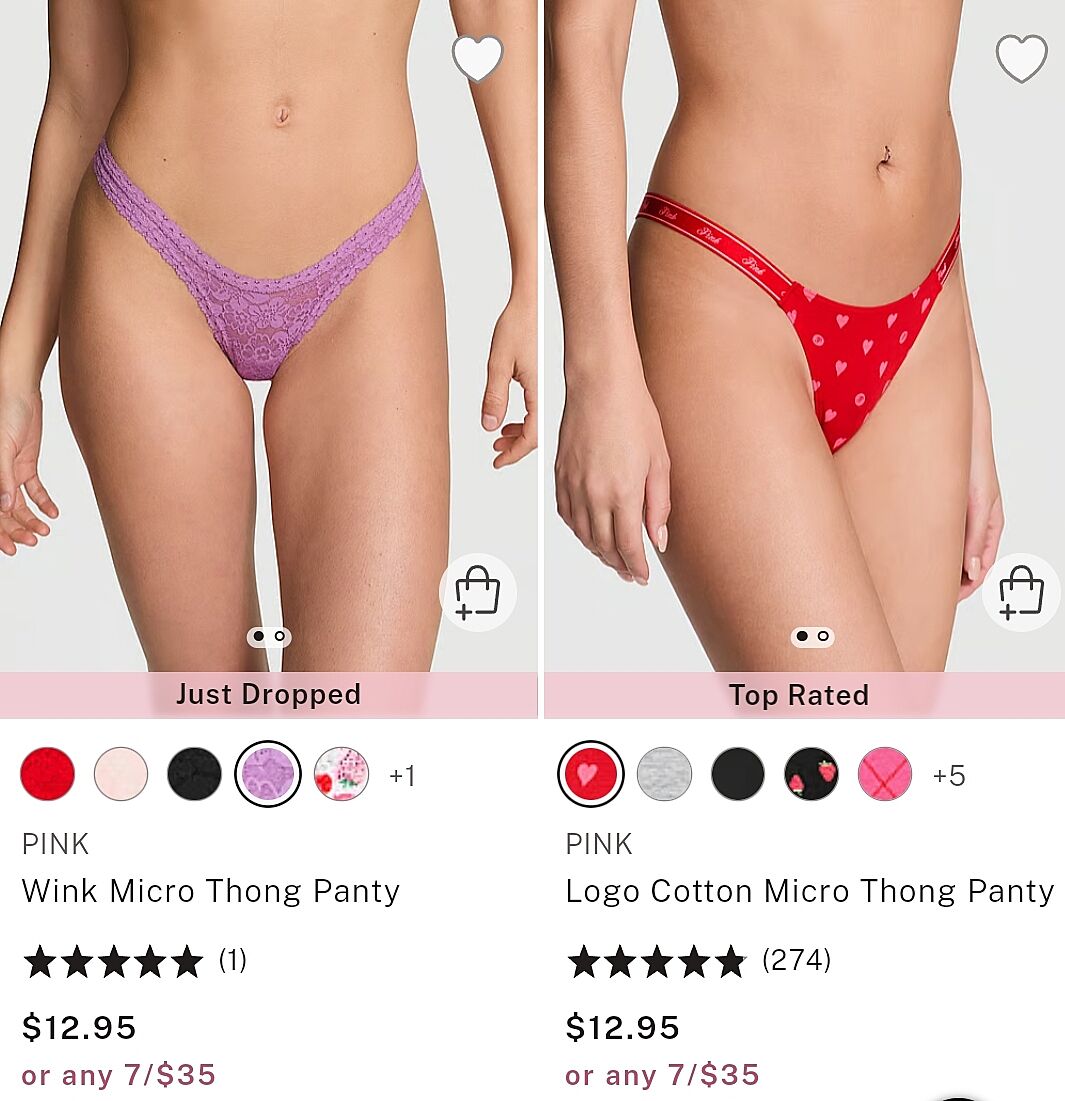Viewport: 1065px width, 1101px height.
Task: Show +5 more colors for Logo Cotton Thong
Action: [x=949, y=776]
